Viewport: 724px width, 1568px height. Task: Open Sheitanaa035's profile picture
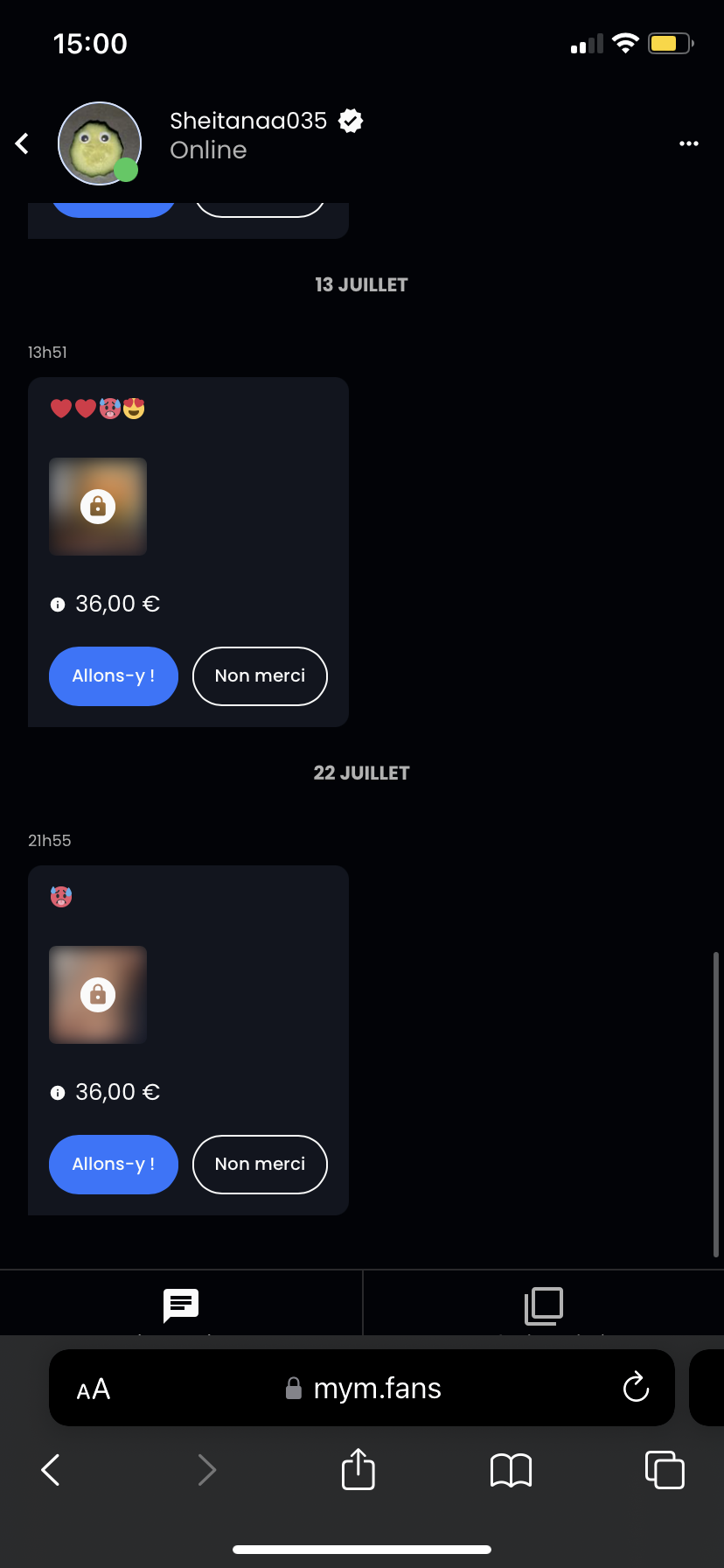pos(99,143)
